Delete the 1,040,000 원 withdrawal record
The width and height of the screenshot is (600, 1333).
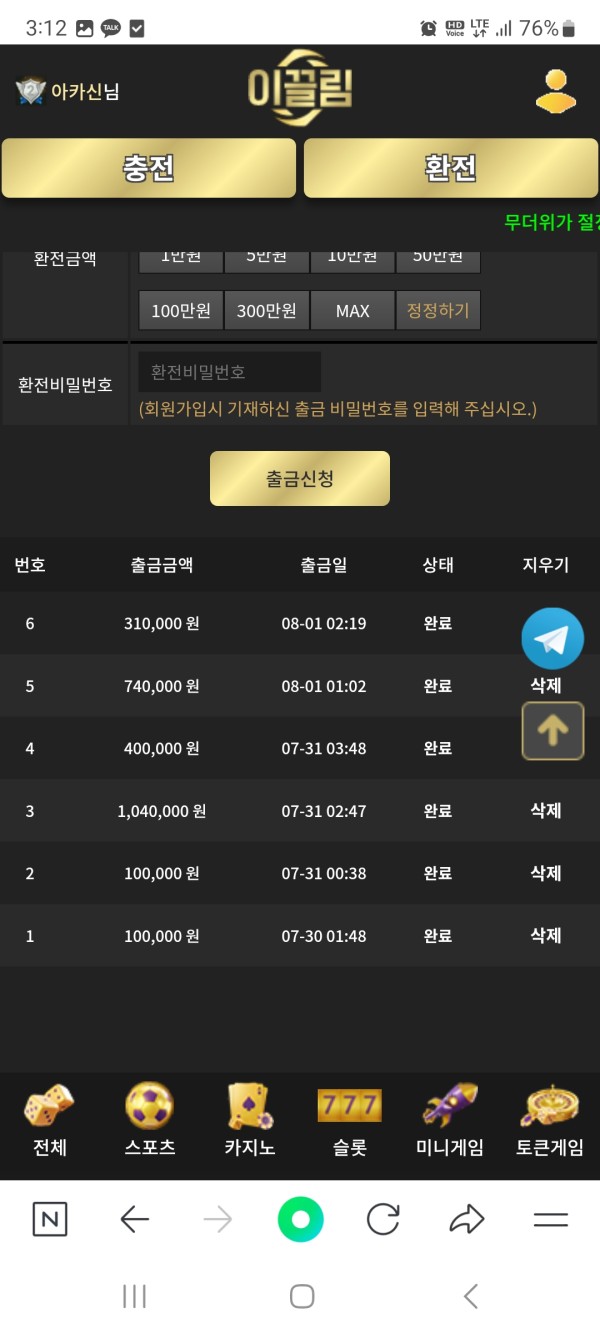[546, 811]
